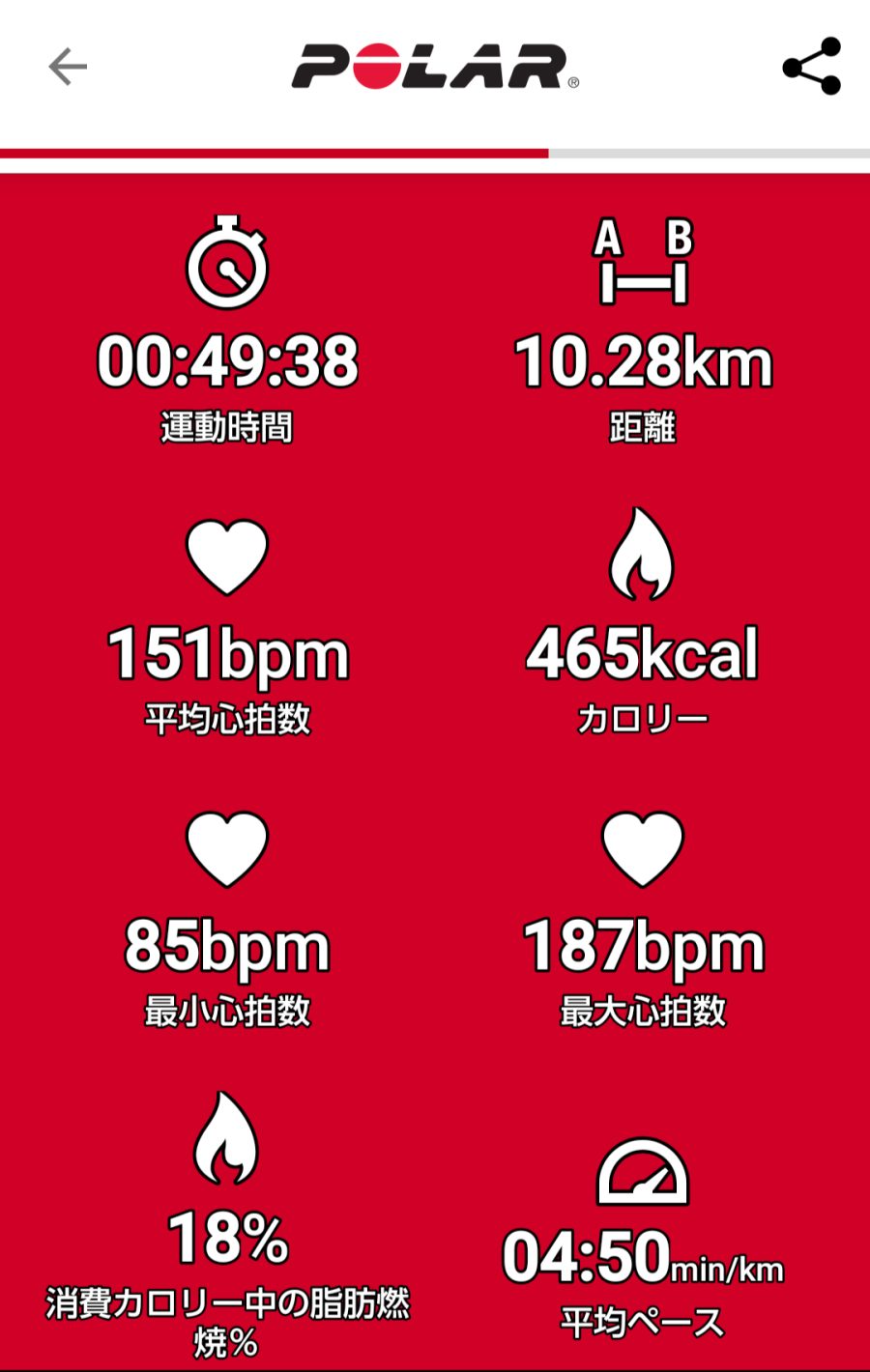The image size is (870, 1372).
Task: Go back using the top-left arrow
Action: click(68, 67)
